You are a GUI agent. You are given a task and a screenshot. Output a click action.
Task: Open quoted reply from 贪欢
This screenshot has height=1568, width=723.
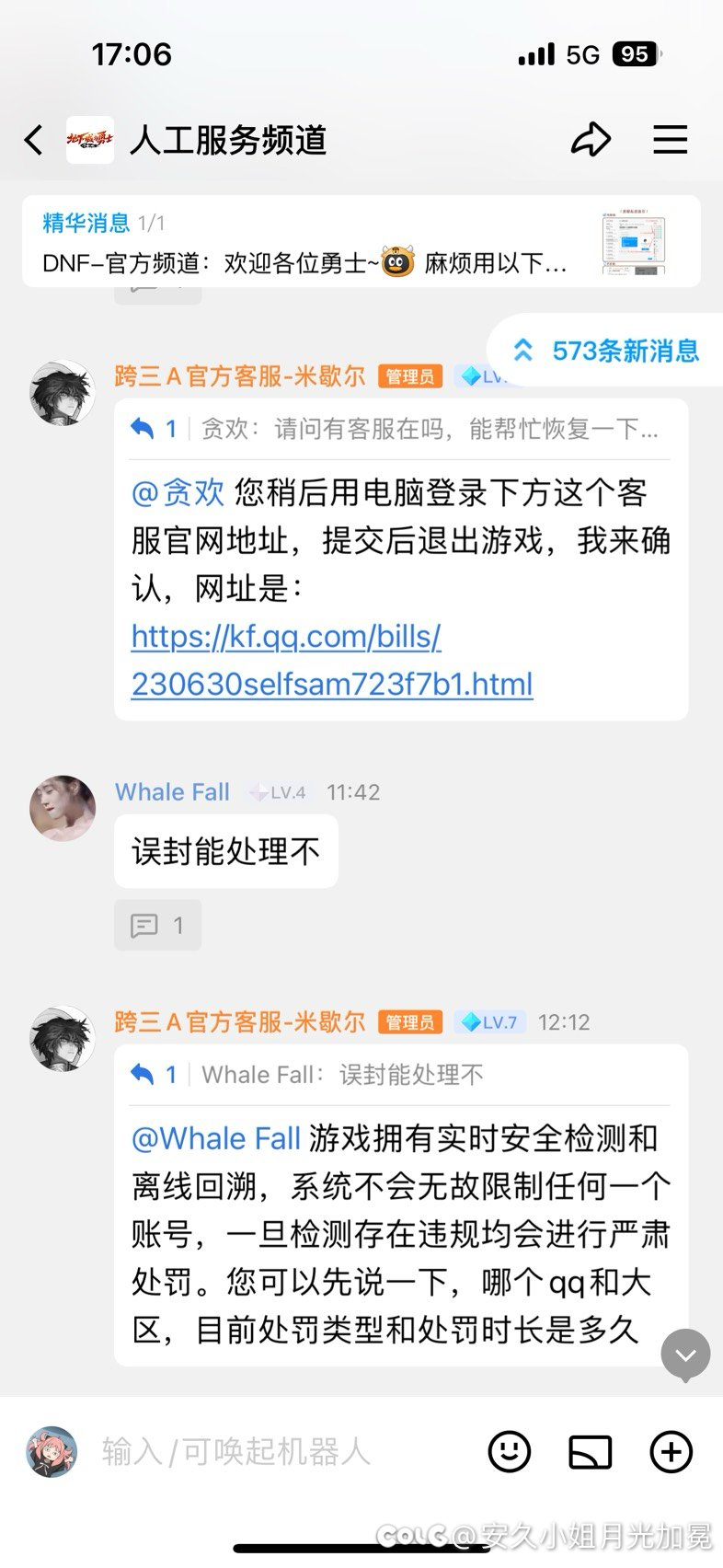click(401, 429)
